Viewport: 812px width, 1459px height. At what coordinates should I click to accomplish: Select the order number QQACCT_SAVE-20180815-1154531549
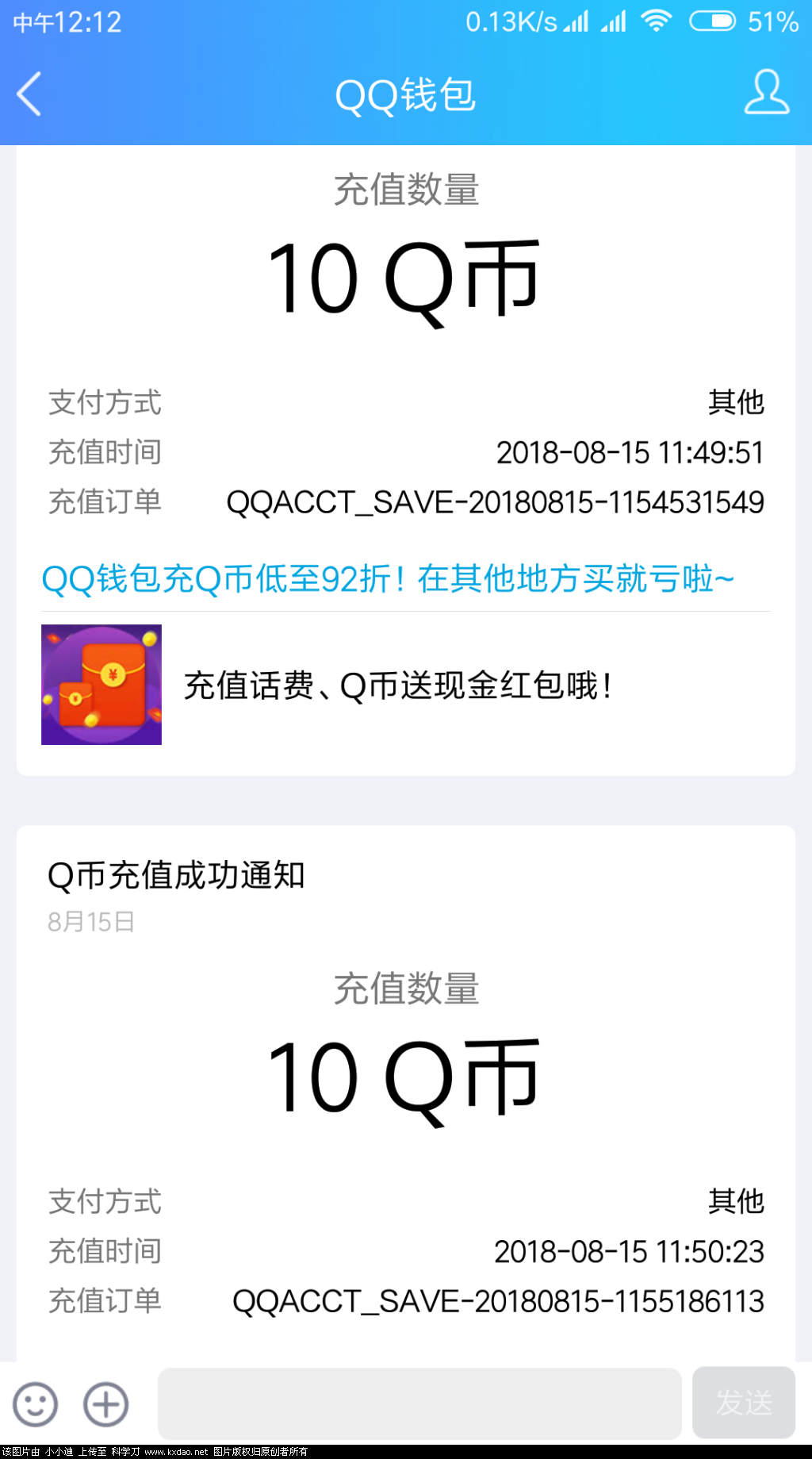[x=493, y=502]
